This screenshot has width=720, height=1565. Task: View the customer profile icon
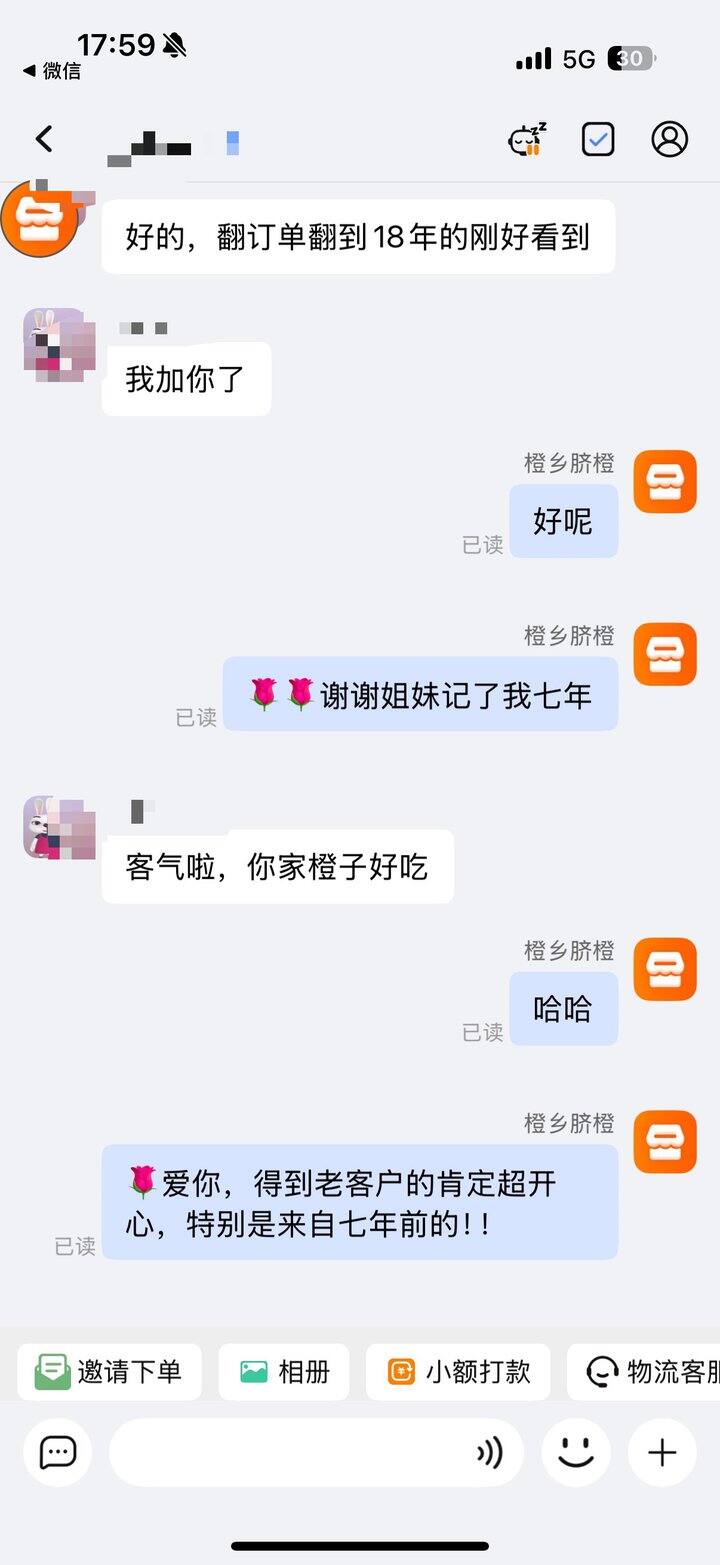pyautogui.click(x=669, y=140)
